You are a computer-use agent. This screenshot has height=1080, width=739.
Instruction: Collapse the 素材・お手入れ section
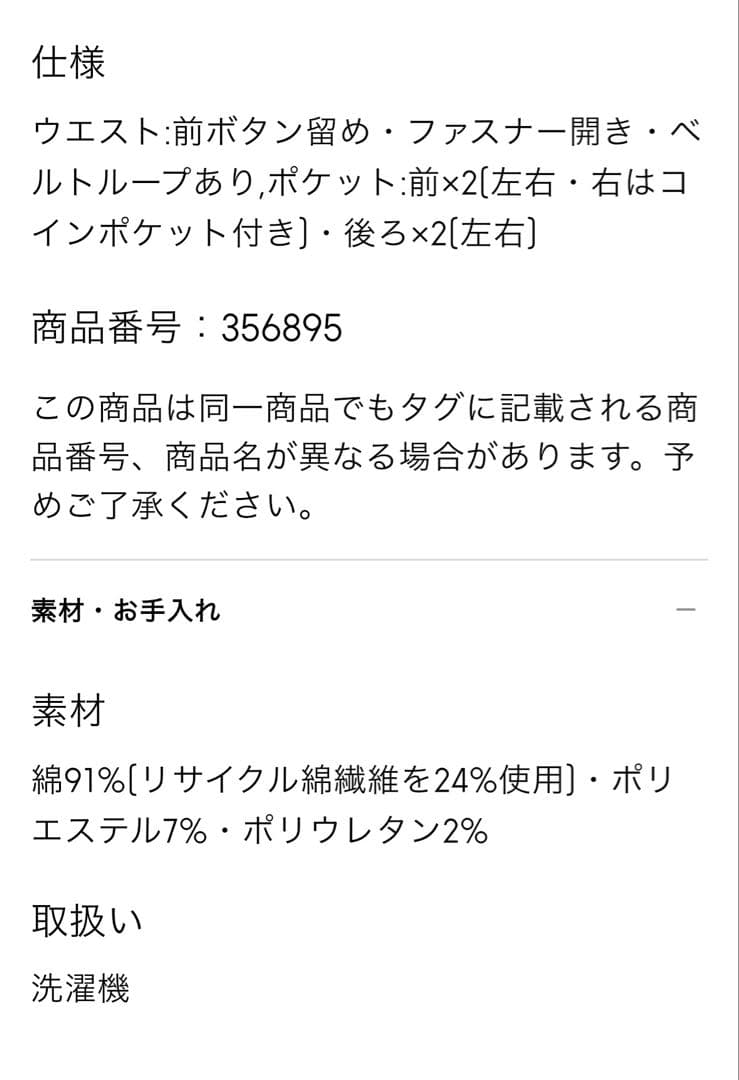685,610
